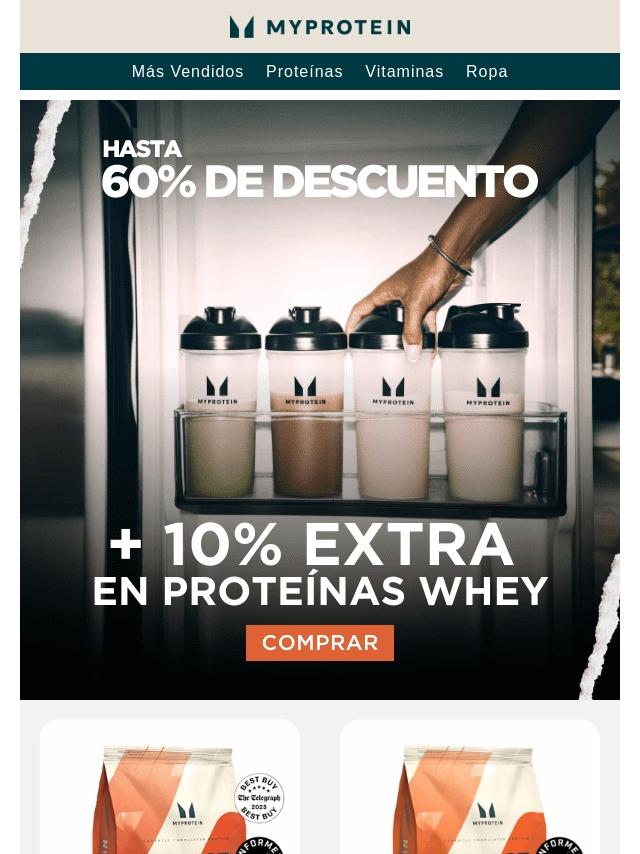Open the Más Vendidos section
The height and width of the screenshot is (854, 640).
pos(188,72)
